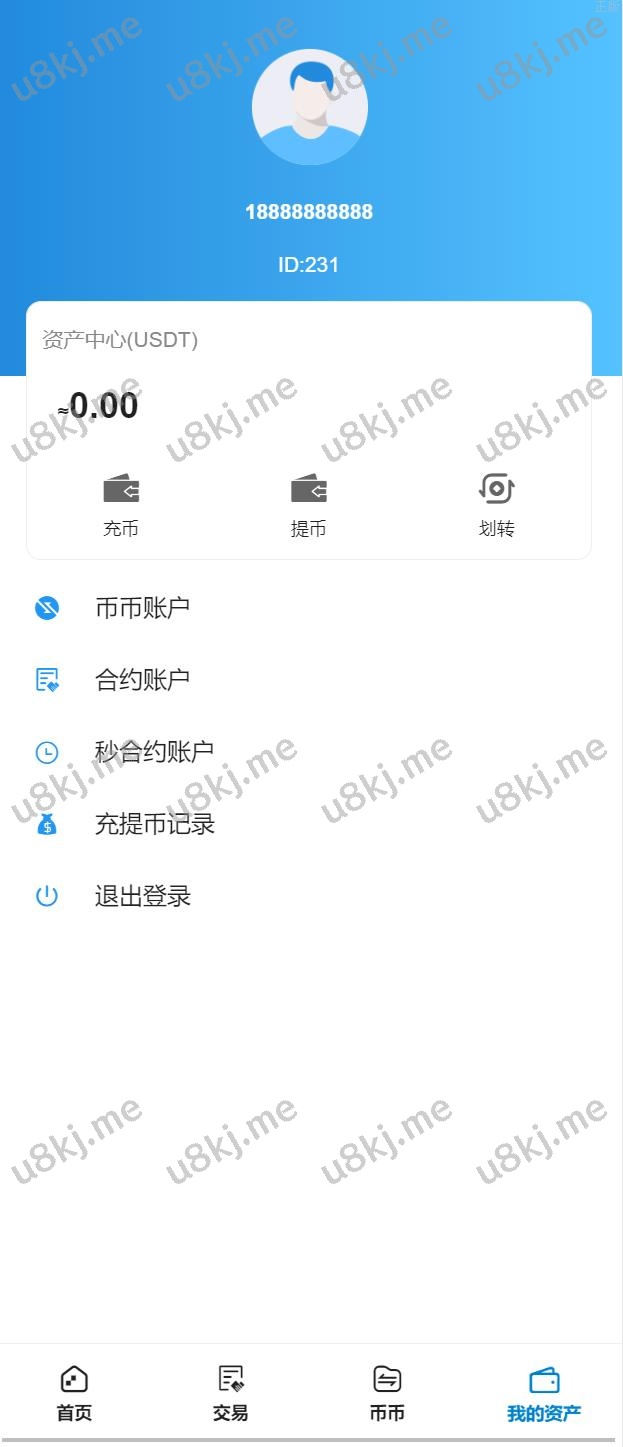Screen dimensions: 623x1447
Task: Open 秒合约账户 row
Action: pos(153,752)
